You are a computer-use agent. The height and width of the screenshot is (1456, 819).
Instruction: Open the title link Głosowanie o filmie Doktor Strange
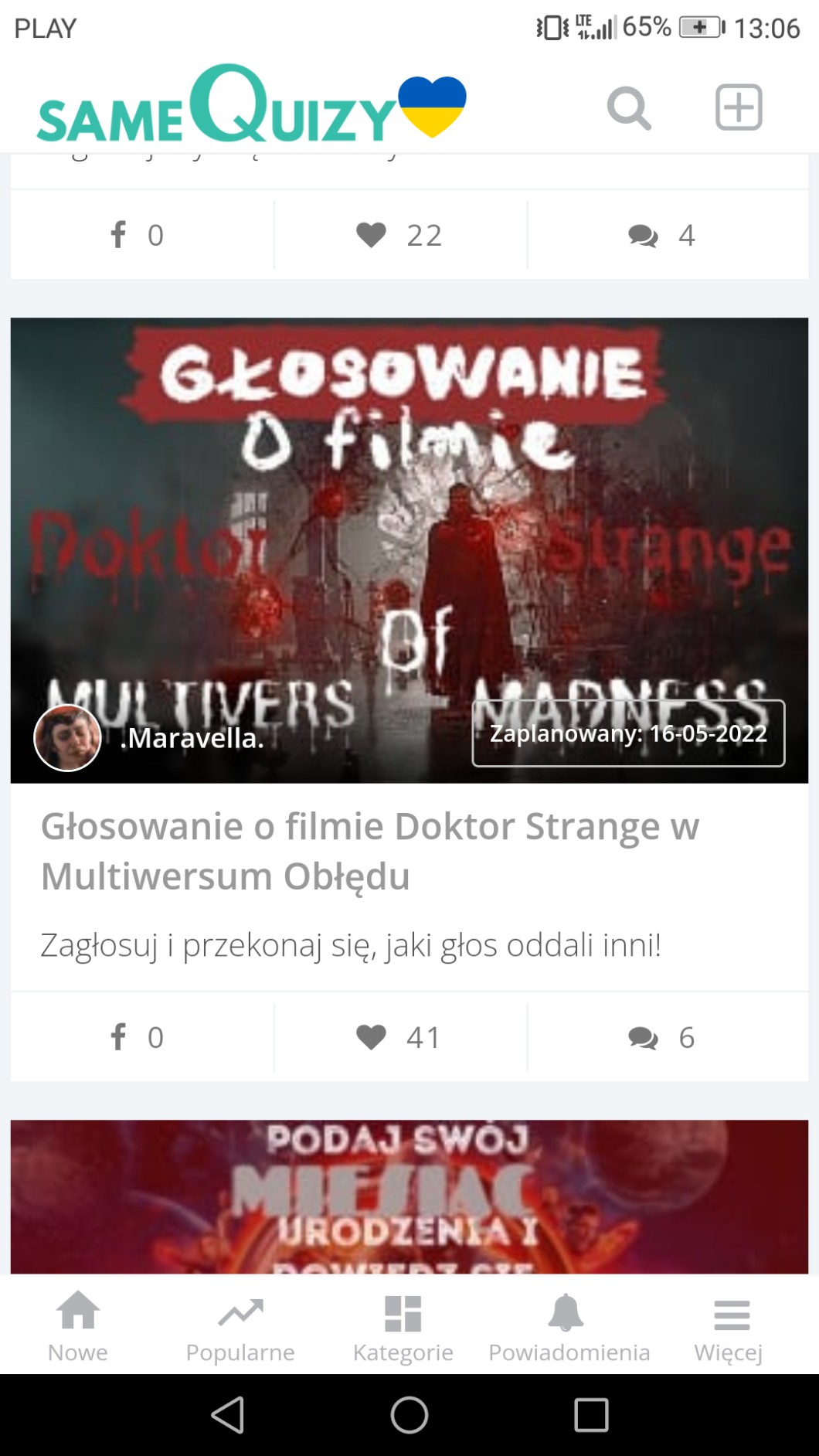click(369, 850)
